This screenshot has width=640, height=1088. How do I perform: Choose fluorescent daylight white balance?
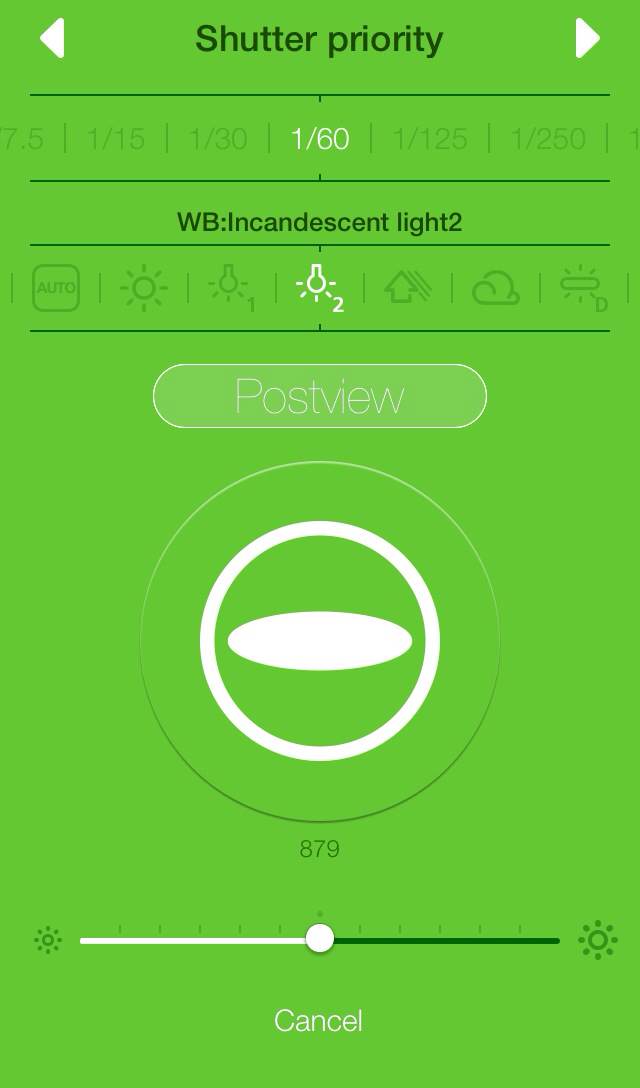point(584,288)
